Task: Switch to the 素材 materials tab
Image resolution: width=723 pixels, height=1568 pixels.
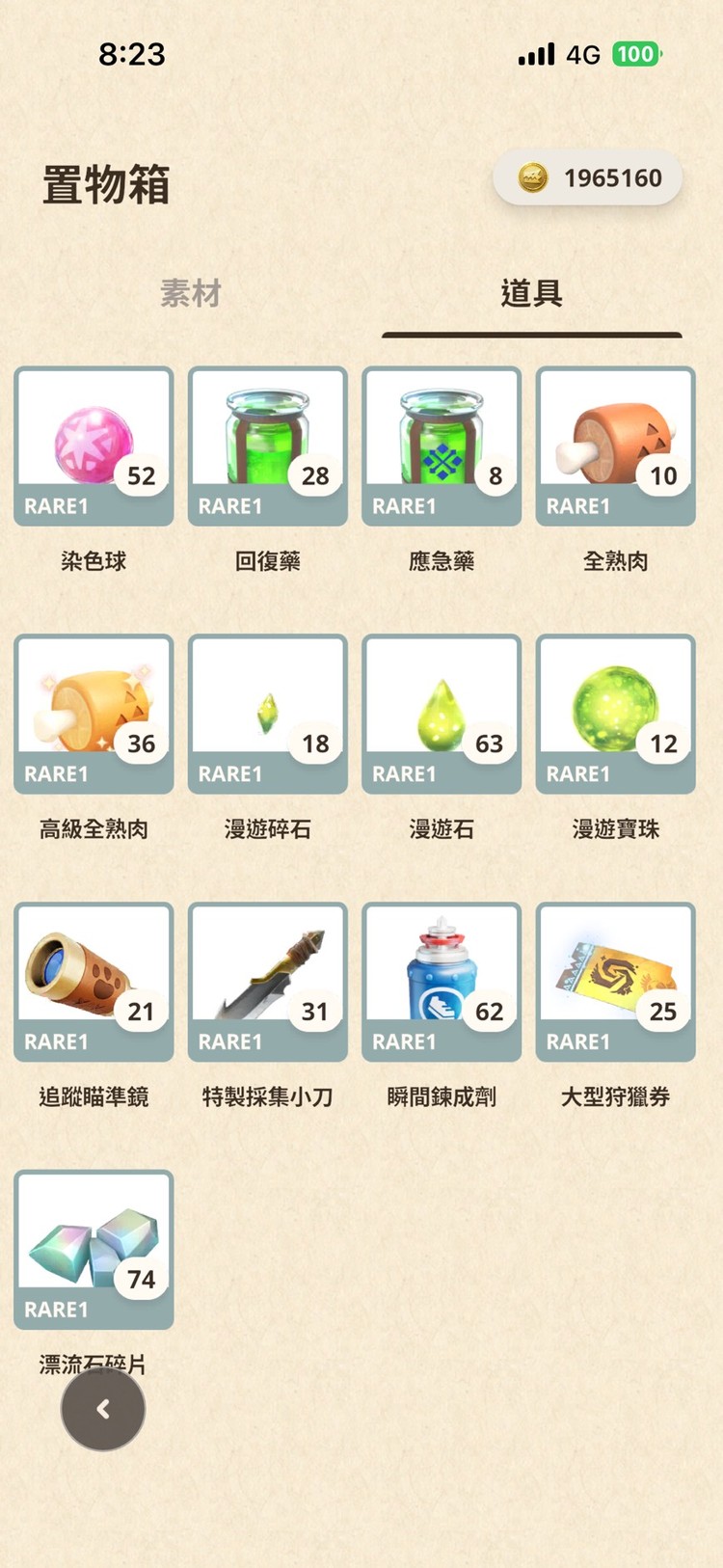Action: click(x=190, y=294)
